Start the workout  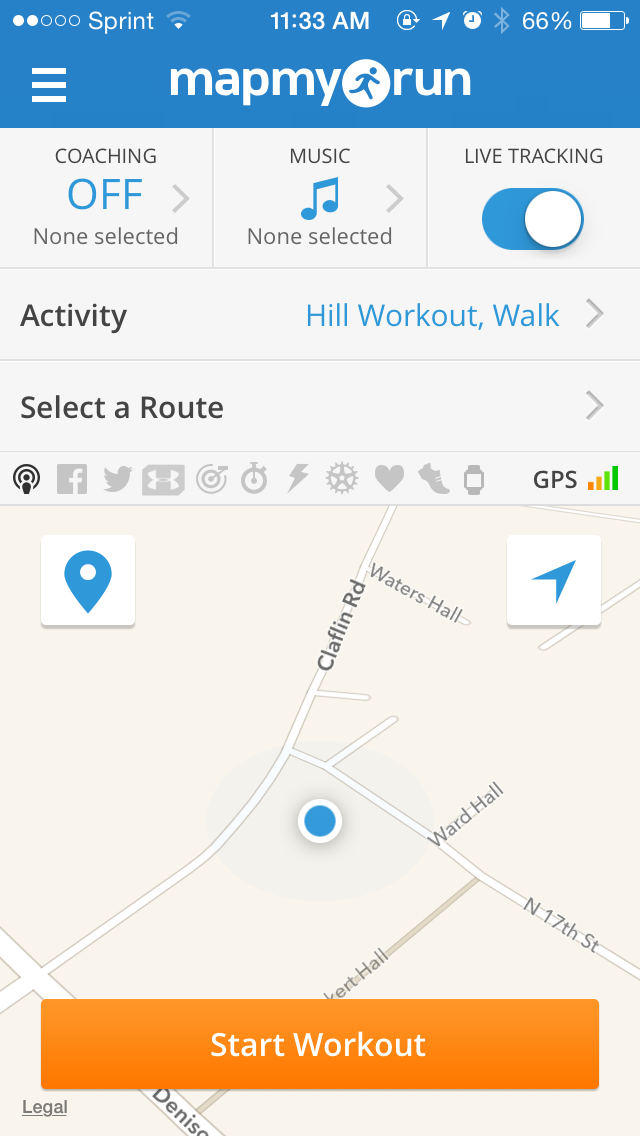320,1044
